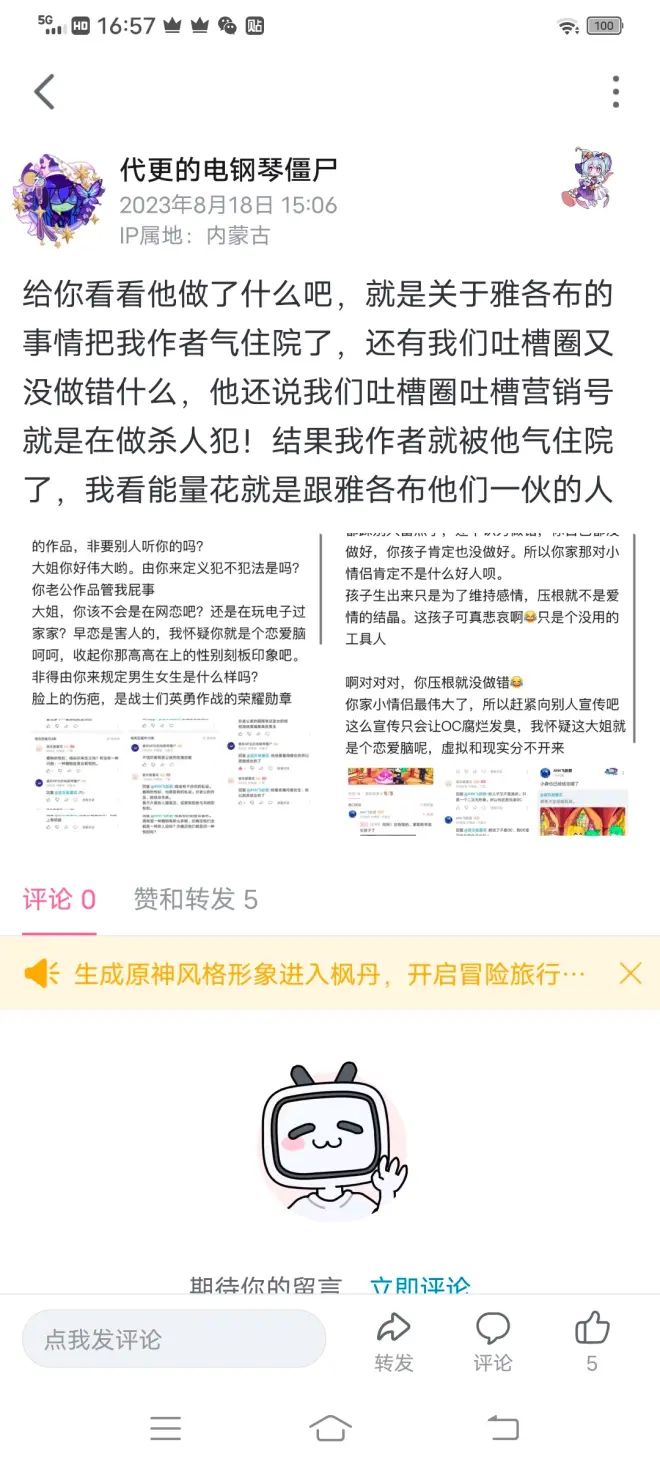Like this post with the thumbs-up

coord(592,1341)
